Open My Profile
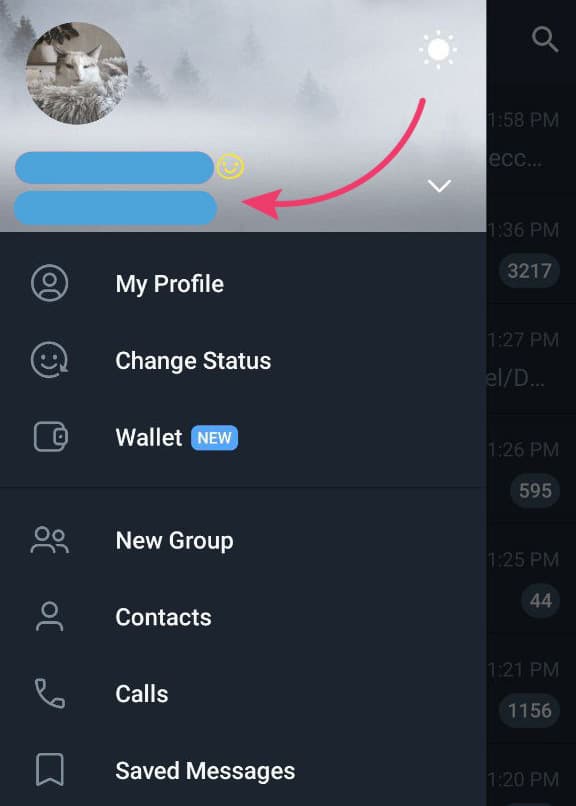576x806 pixels. [x=243, y=284]
